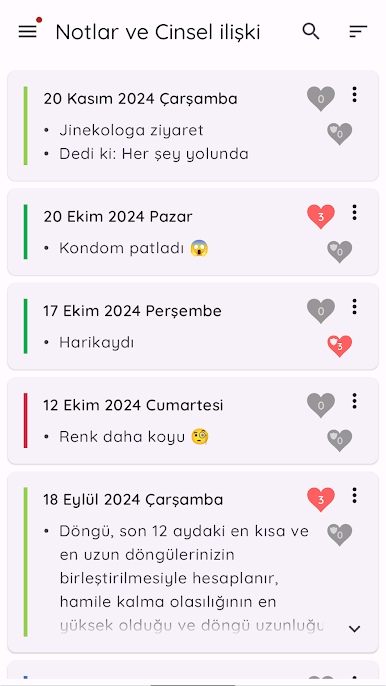Tap the red heart on 20 Ekim 2024
Viewport: 386px width, 686px height.
coord(321,217)
